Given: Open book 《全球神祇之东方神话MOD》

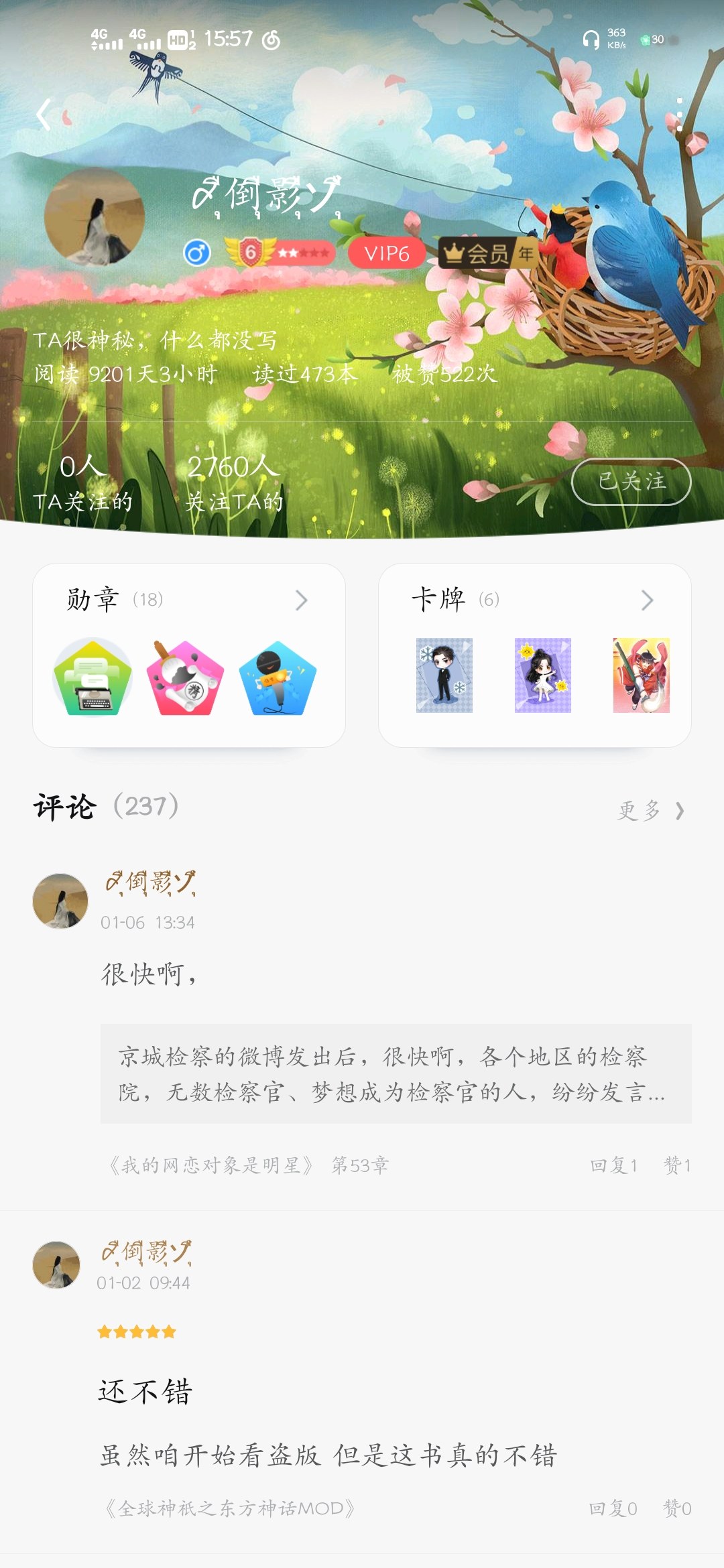Looking at the screenshot, I should 229,1508.
